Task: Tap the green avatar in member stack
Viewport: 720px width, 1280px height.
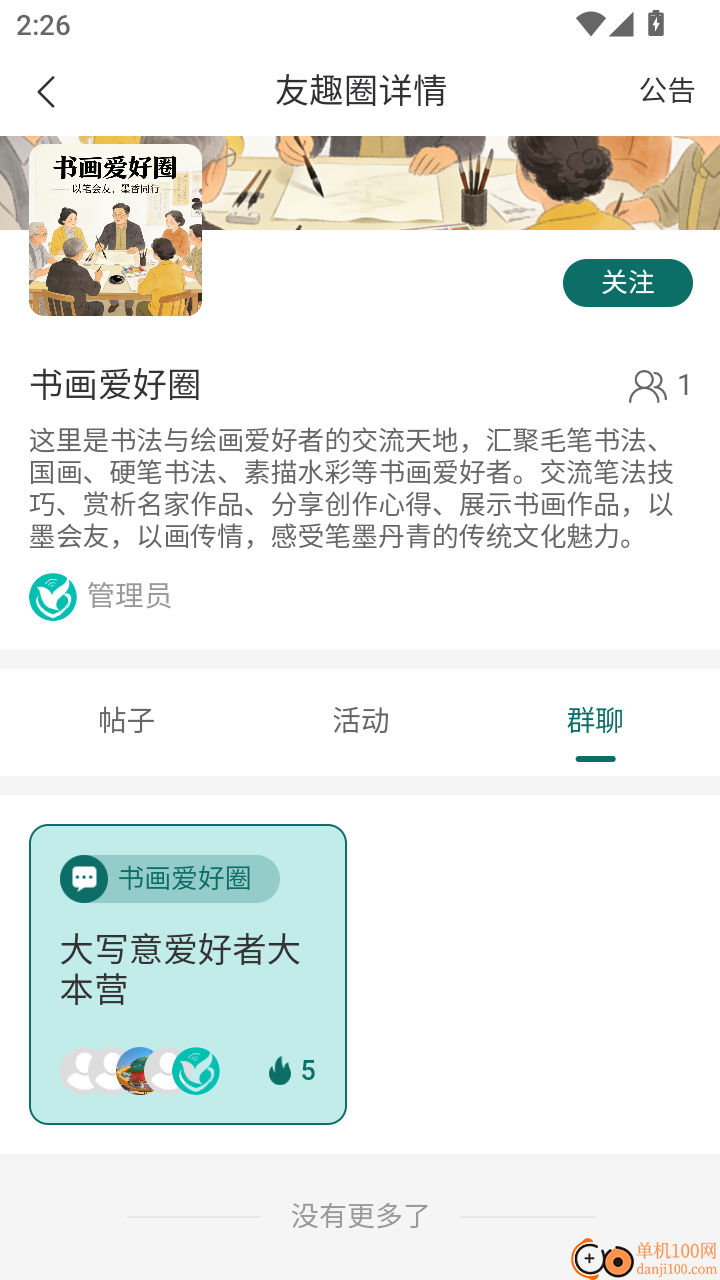Action: [196, 1070]
